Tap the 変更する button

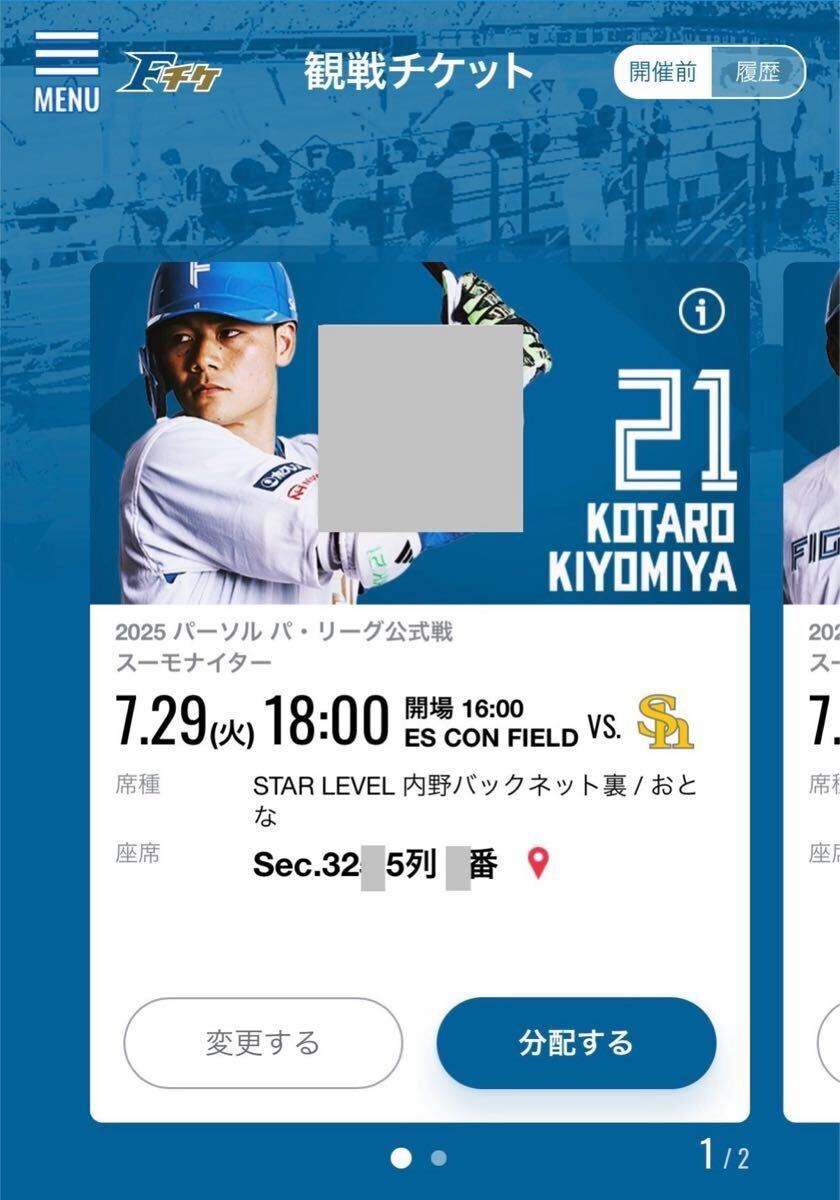[263, 1043]
